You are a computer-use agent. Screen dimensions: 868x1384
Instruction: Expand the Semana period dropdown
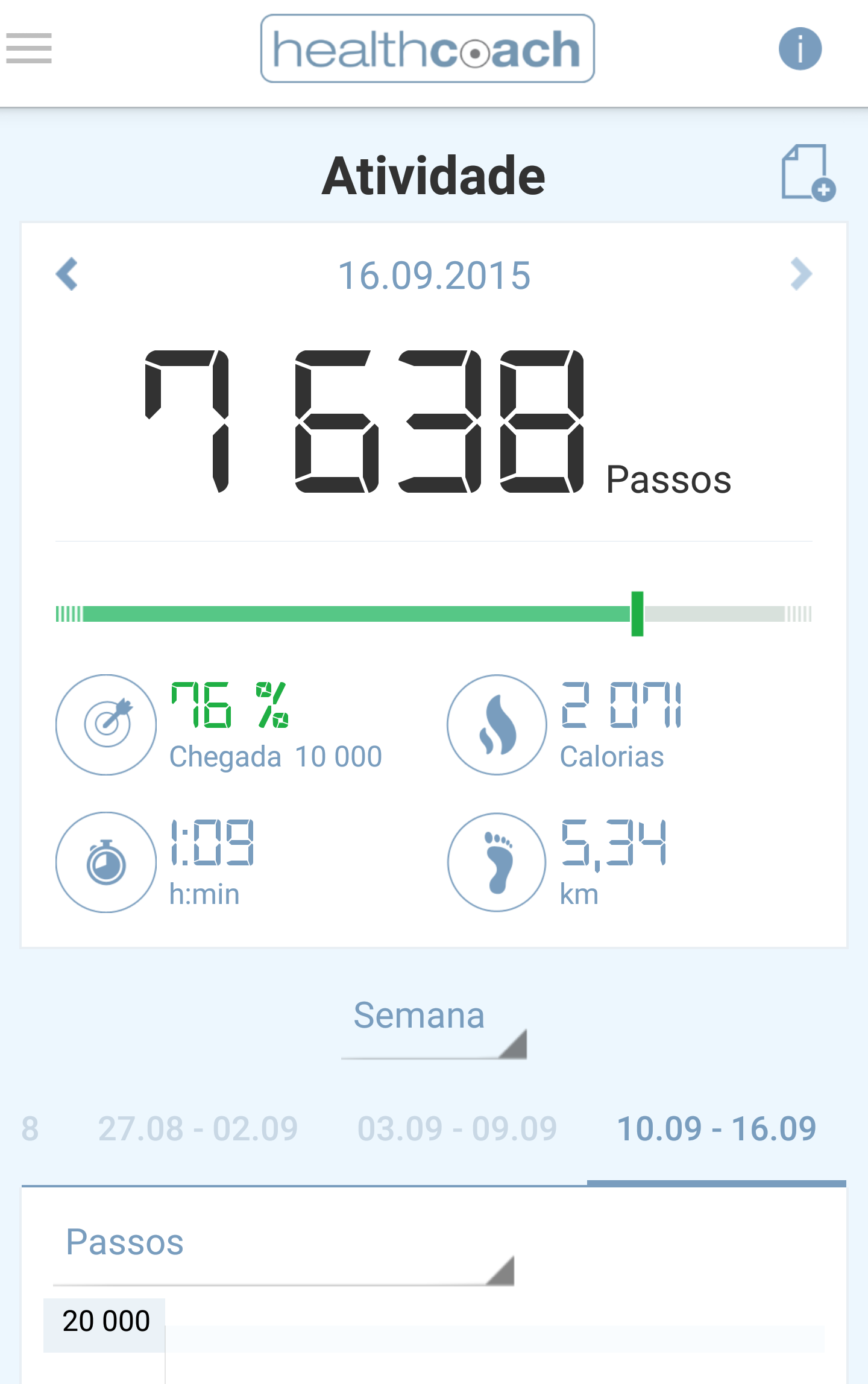434,1026
